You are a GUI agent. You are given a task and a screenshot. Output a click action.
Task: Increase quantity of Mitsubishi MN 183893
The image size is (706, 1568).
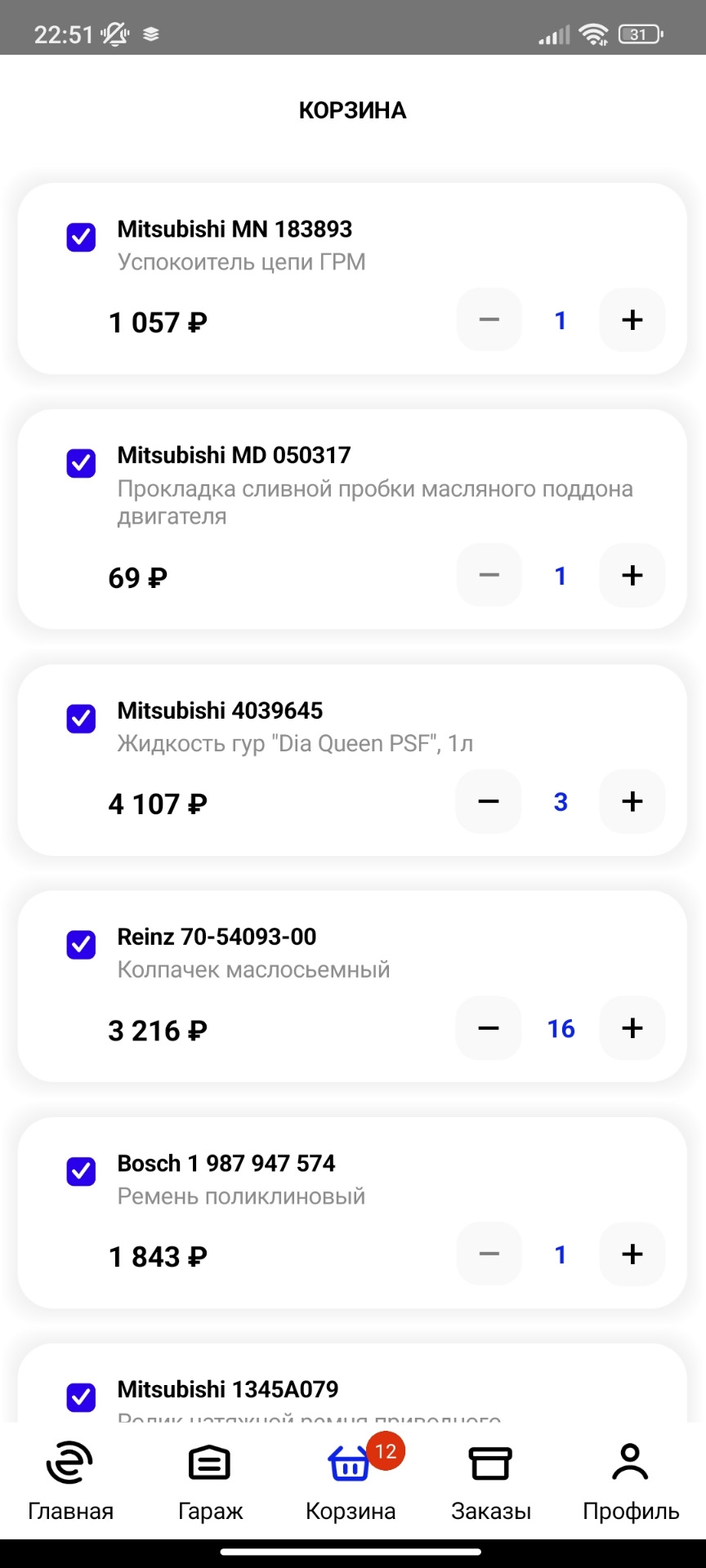[632, 320]
